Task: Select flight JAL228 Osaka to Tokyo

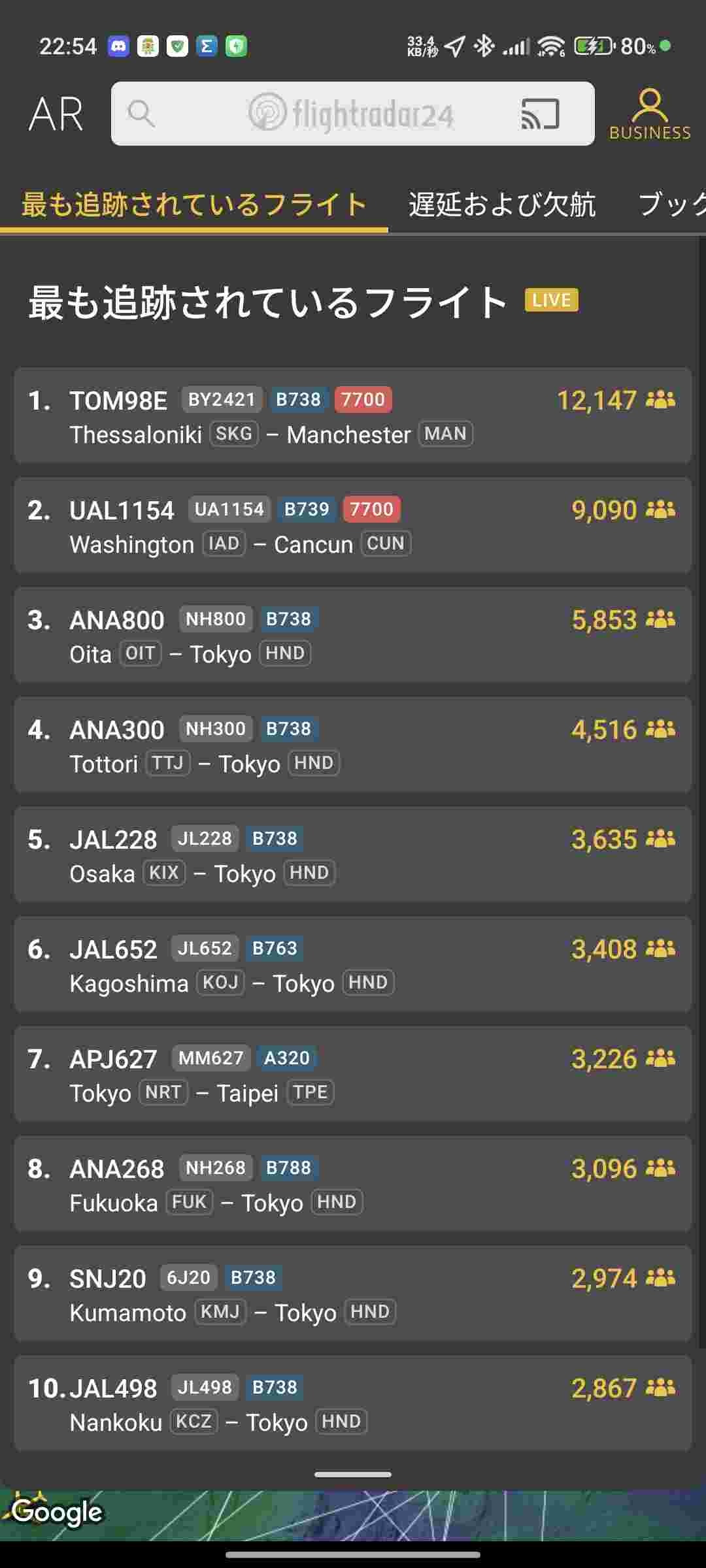Action: click(x=353, y=855)
